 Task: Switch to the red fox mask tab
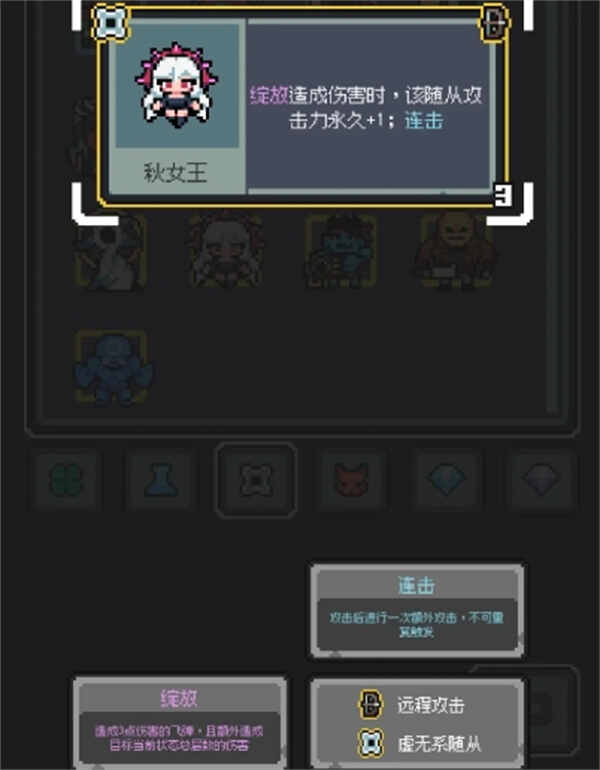point(351,480)
